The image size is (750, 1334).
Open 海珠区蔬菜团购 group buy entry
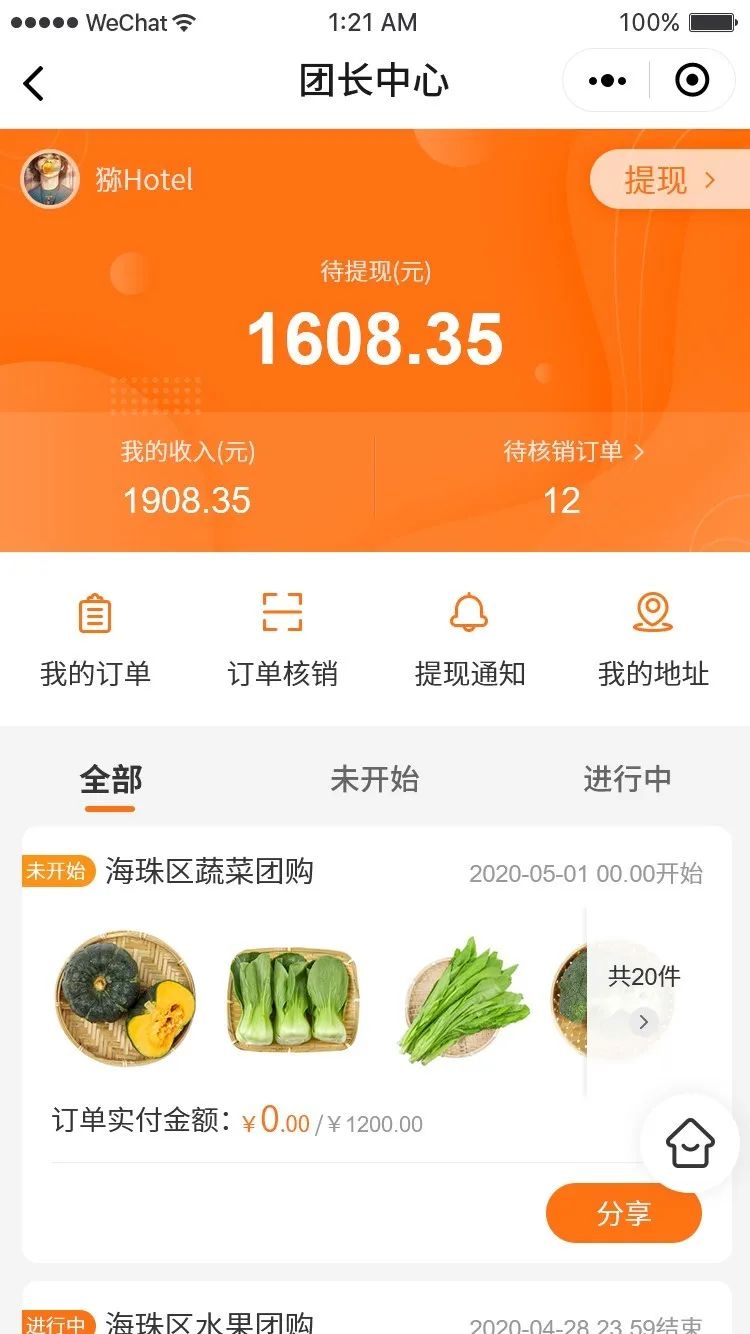click(x=210, y=871)
